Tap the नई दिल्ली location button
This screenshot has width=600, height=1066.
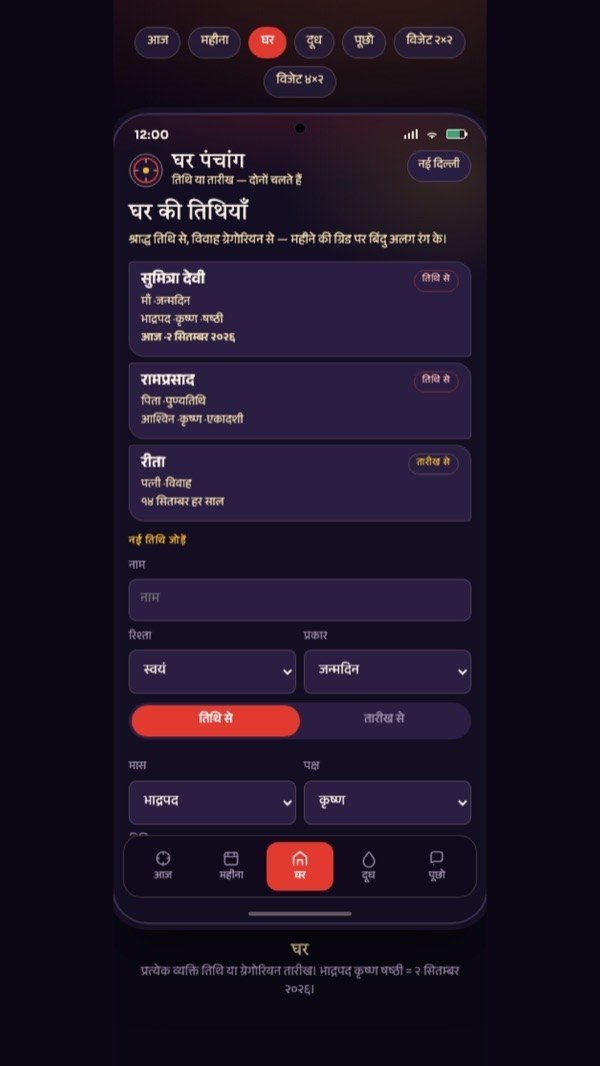438,165
